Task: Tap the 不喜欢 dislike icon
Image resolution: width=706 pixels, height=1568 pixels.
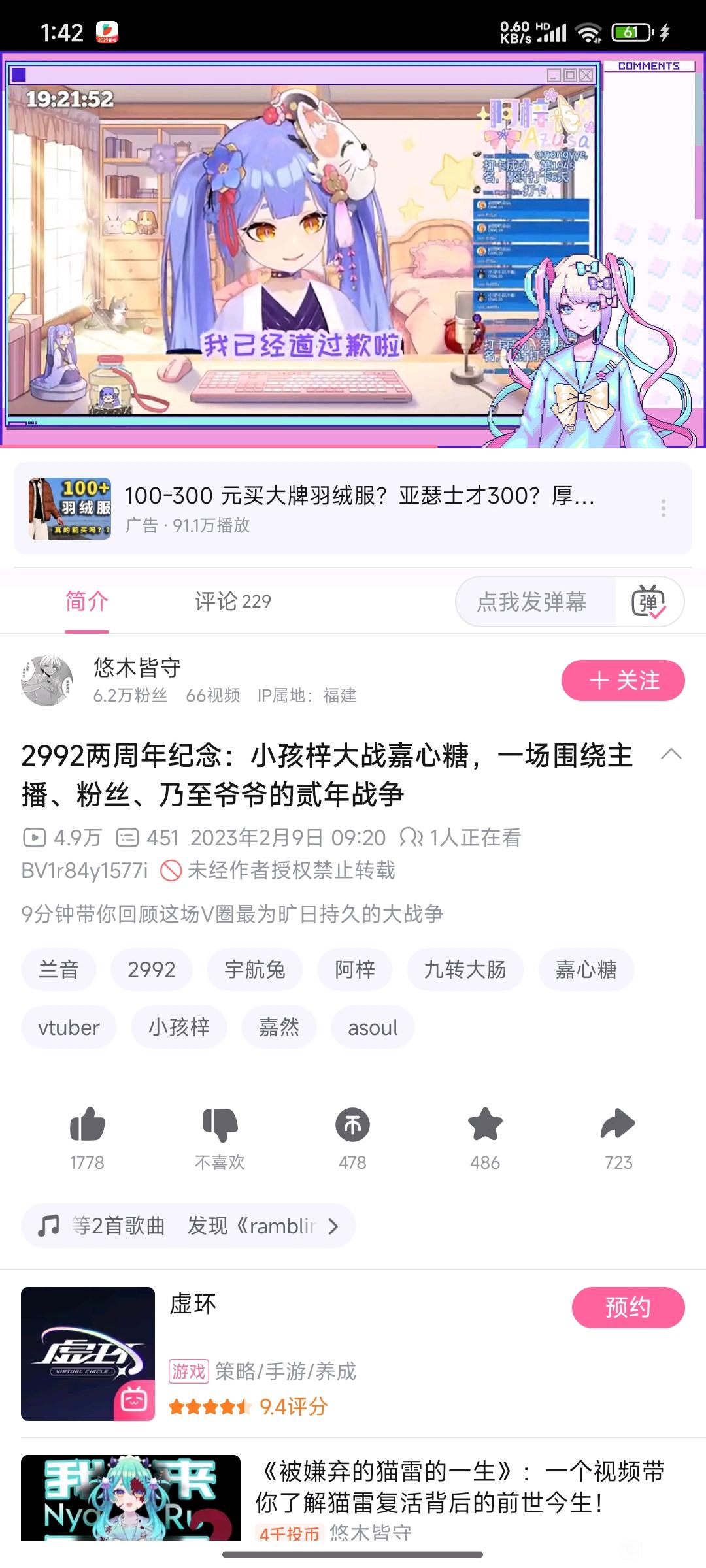Action: pyautogui.click(x=220, y=1125)
